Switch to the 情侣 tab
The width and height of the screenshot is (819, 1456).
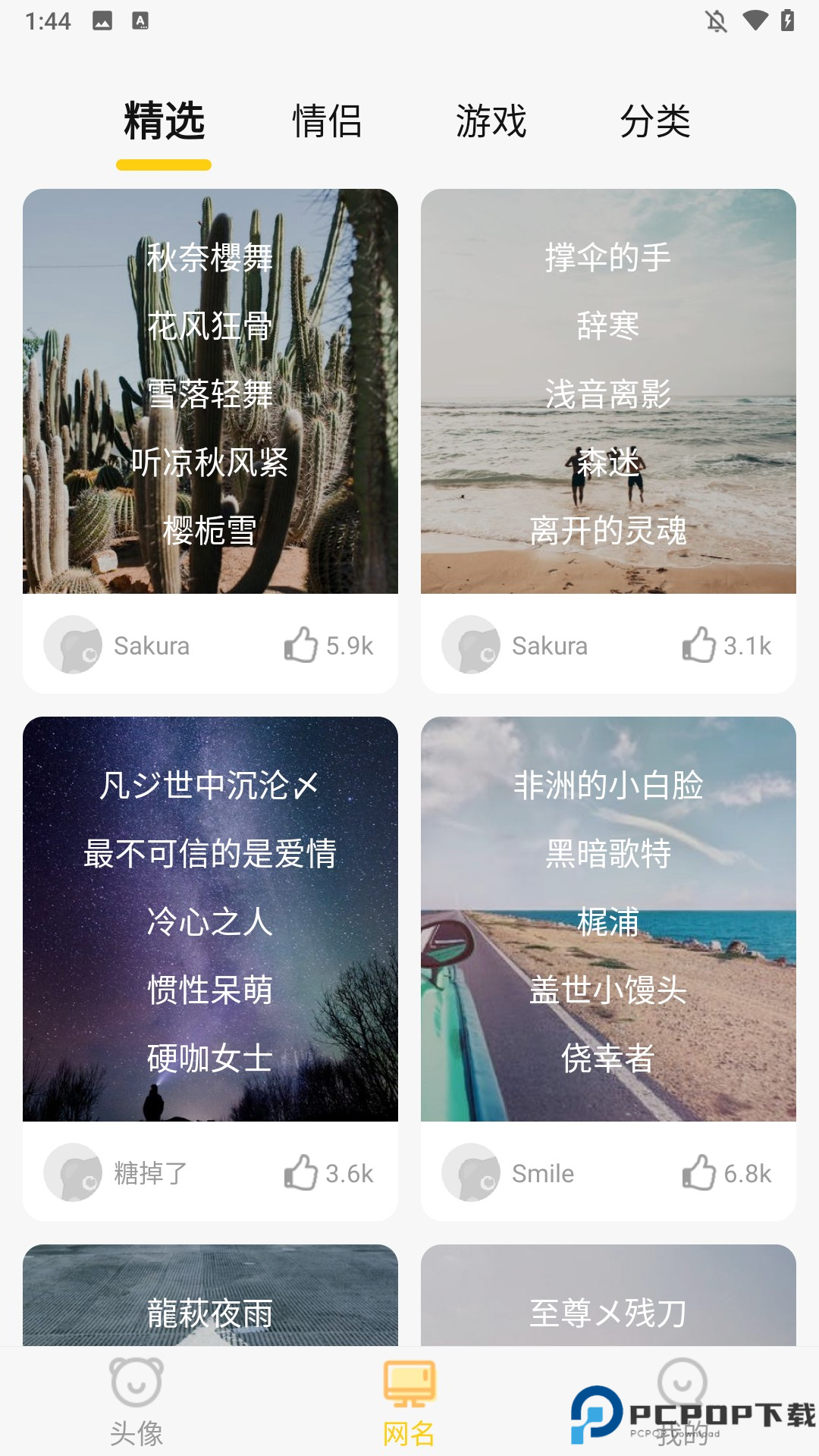click(x=328, y=121)
